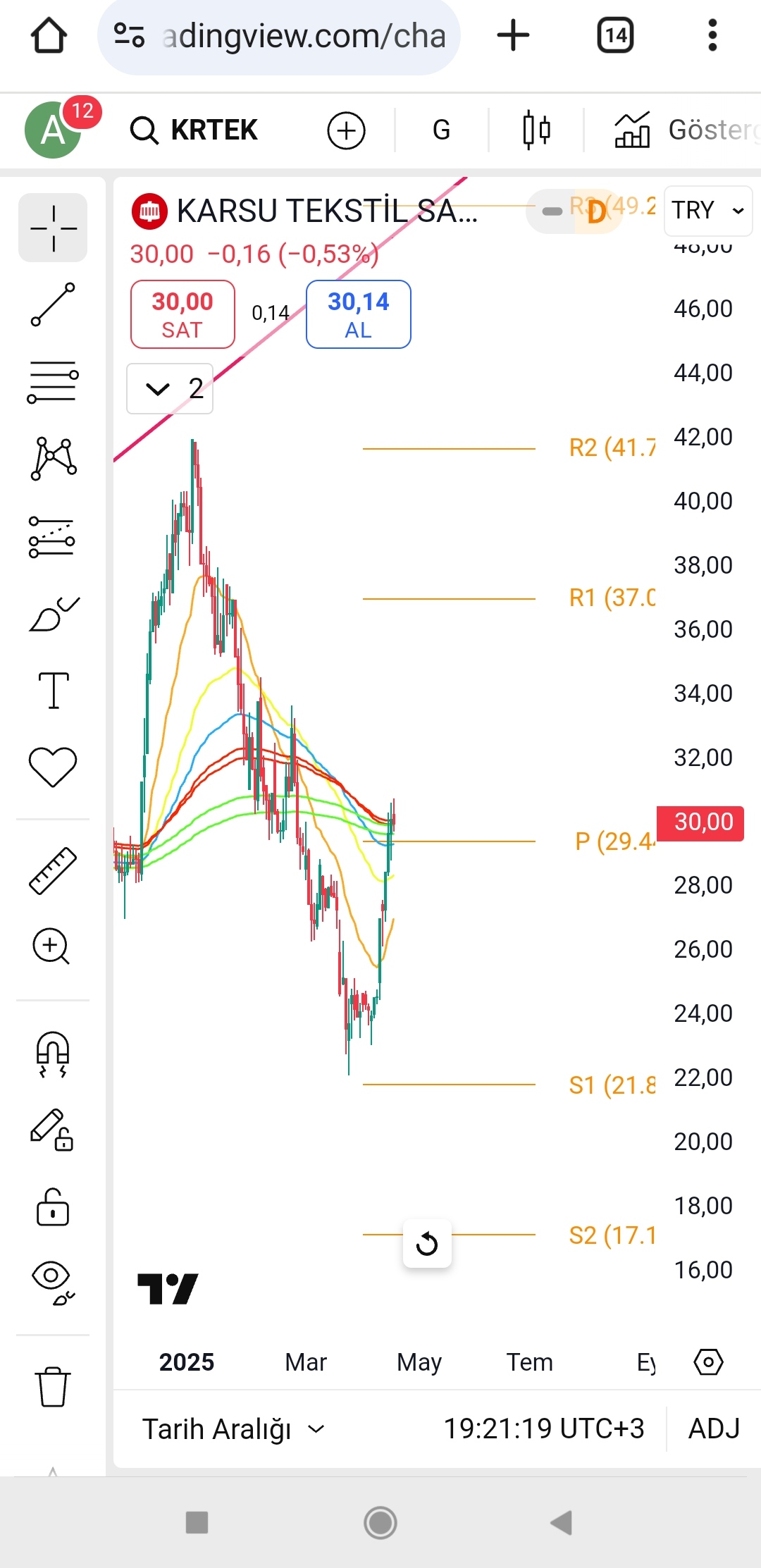Select the text annotation tool
The height and width of the screenshot is (1568, 761).
pos(53,689)
